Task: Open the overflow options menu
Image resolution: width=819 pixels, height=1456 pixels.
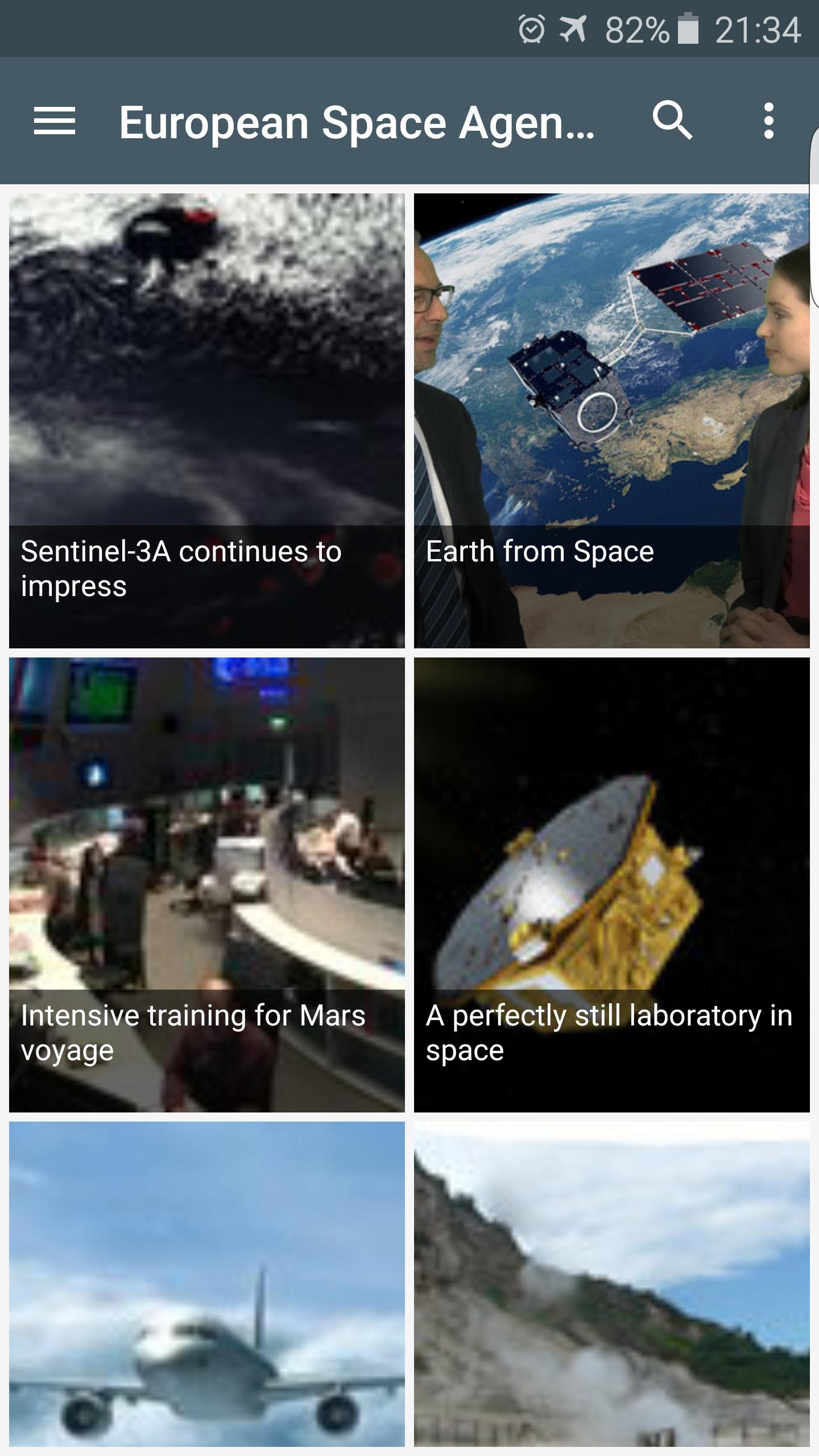Action: tap(768, 121)
